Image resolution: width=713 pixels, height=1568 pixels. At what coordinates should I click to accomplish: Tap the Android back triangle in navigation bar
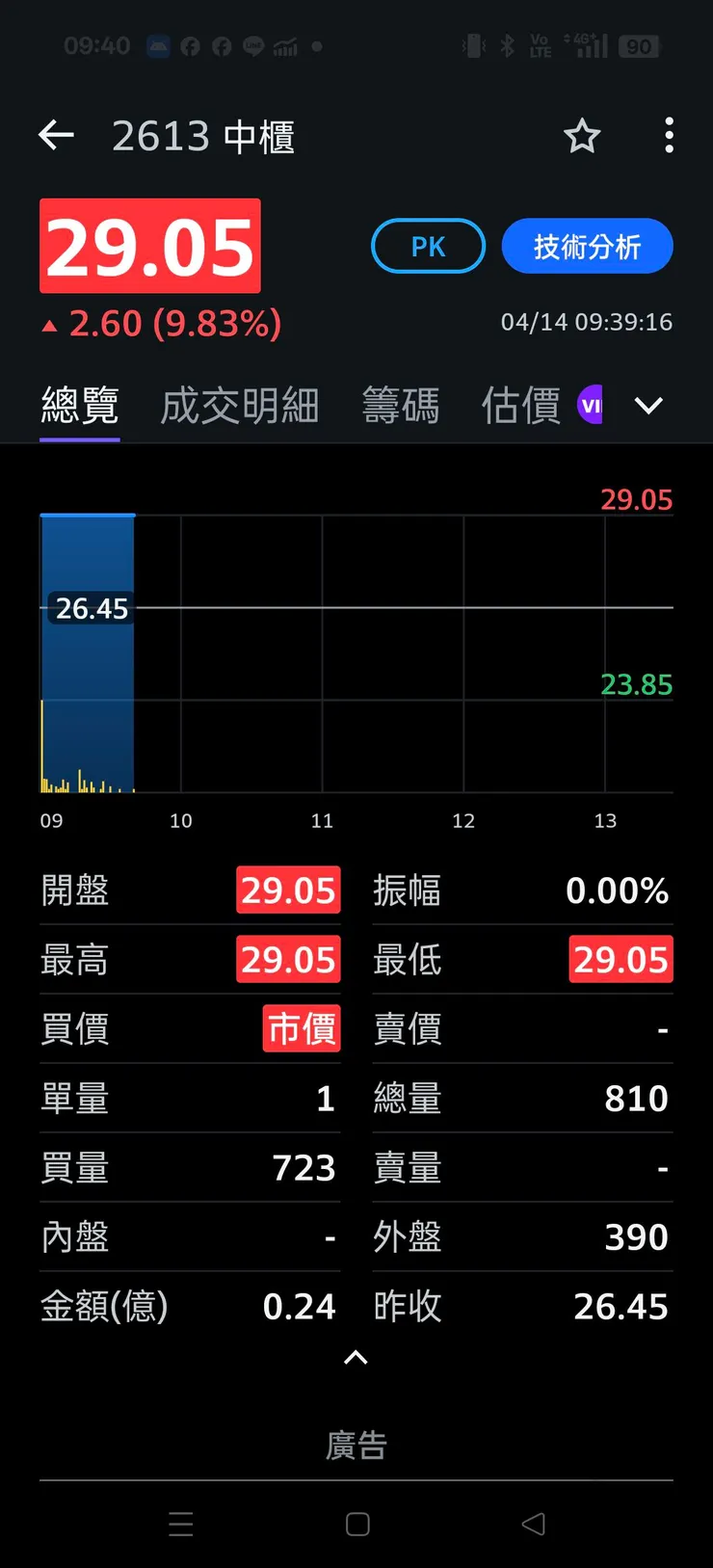pos(533,1524)
